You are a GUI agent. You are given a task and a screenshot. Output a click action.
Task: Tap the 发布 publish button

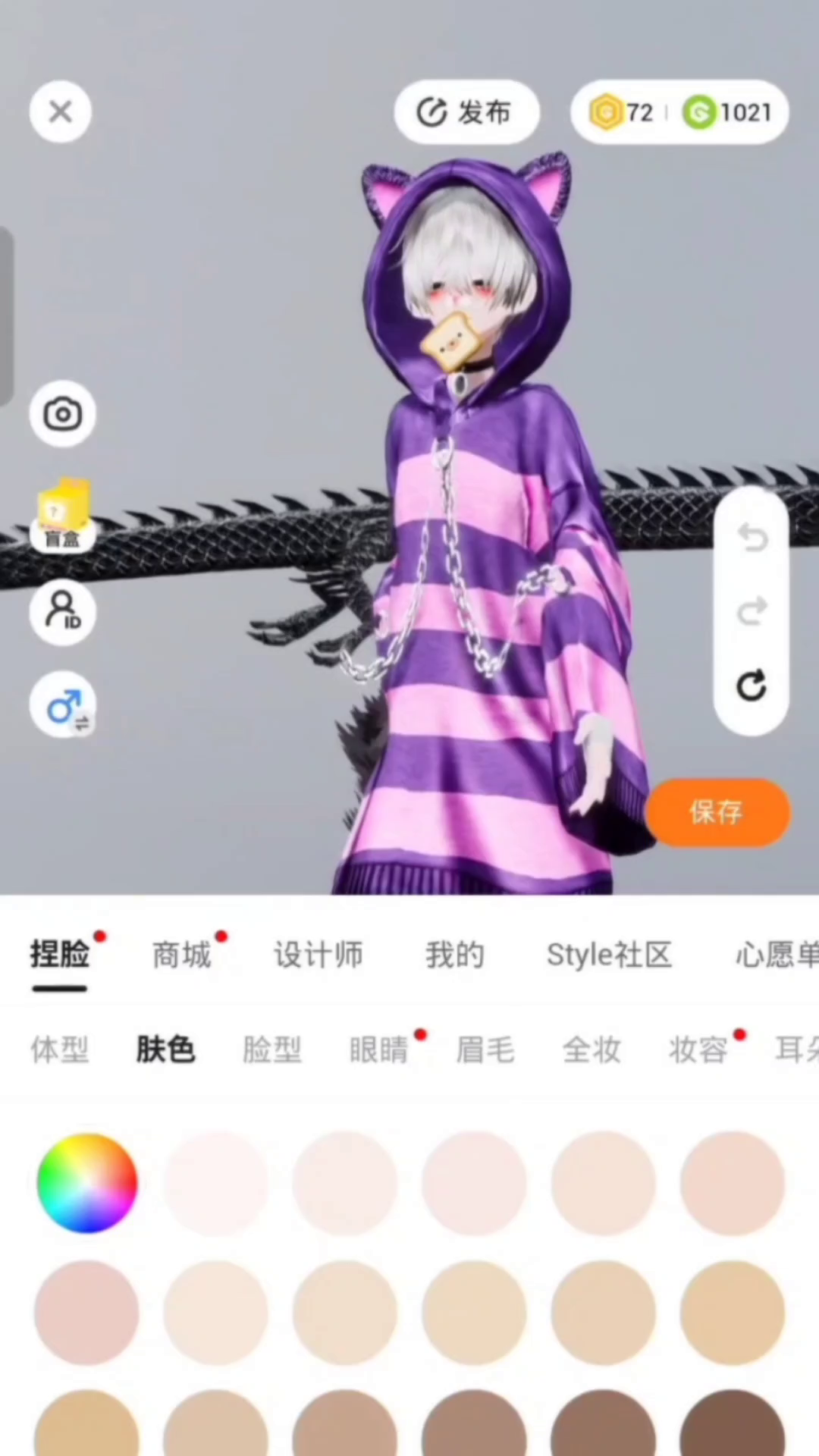tap(466, 112)
